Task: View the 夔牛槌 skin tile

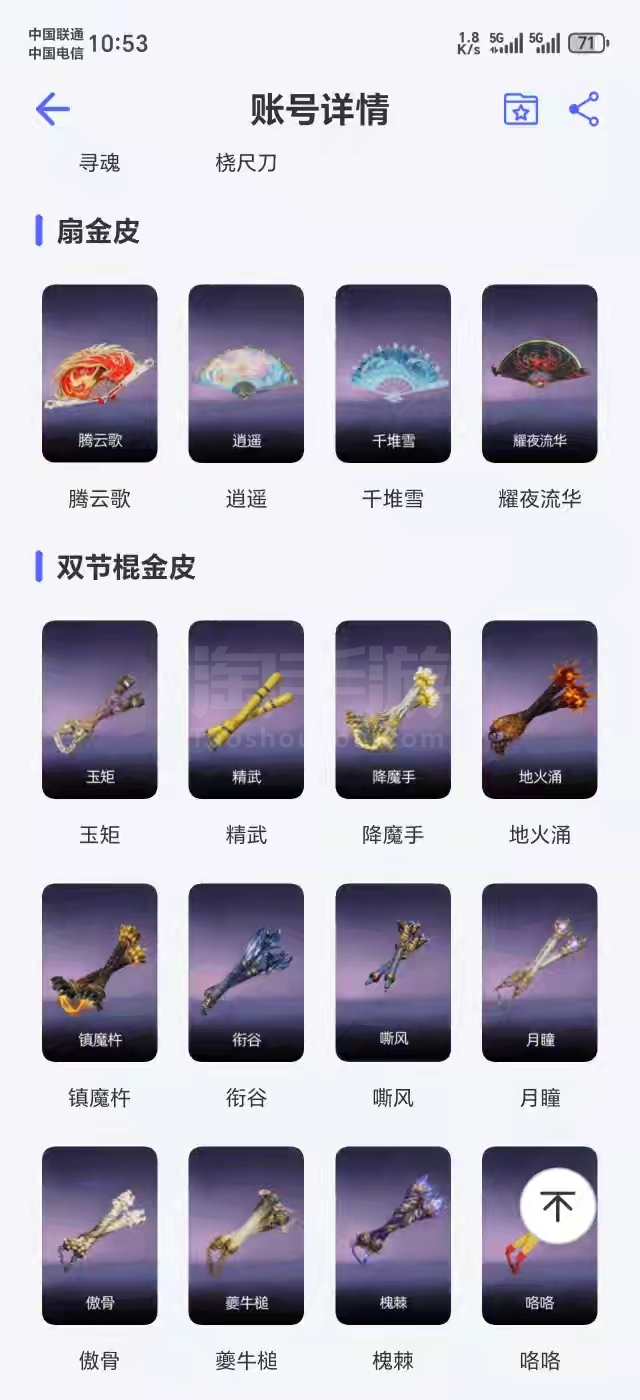Action: coord(246,1236)
